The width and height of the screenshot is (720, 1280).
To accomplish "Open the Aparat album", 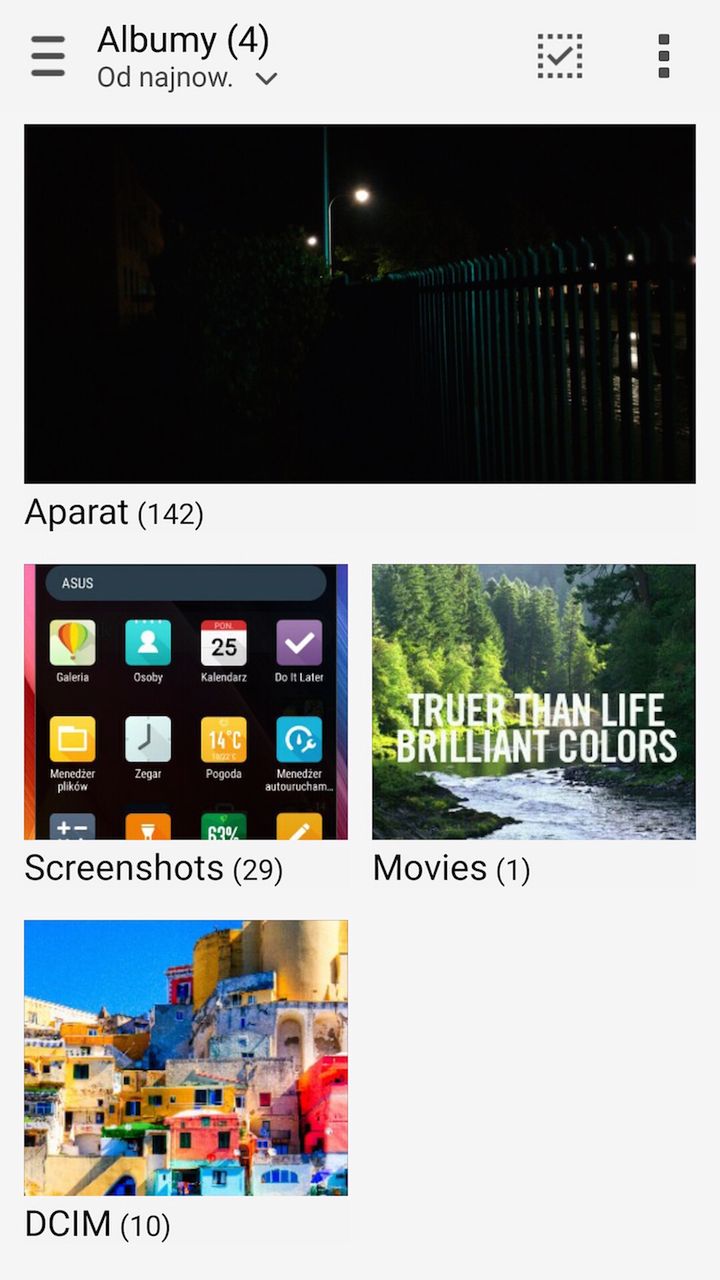I will (x=359, y=304).
